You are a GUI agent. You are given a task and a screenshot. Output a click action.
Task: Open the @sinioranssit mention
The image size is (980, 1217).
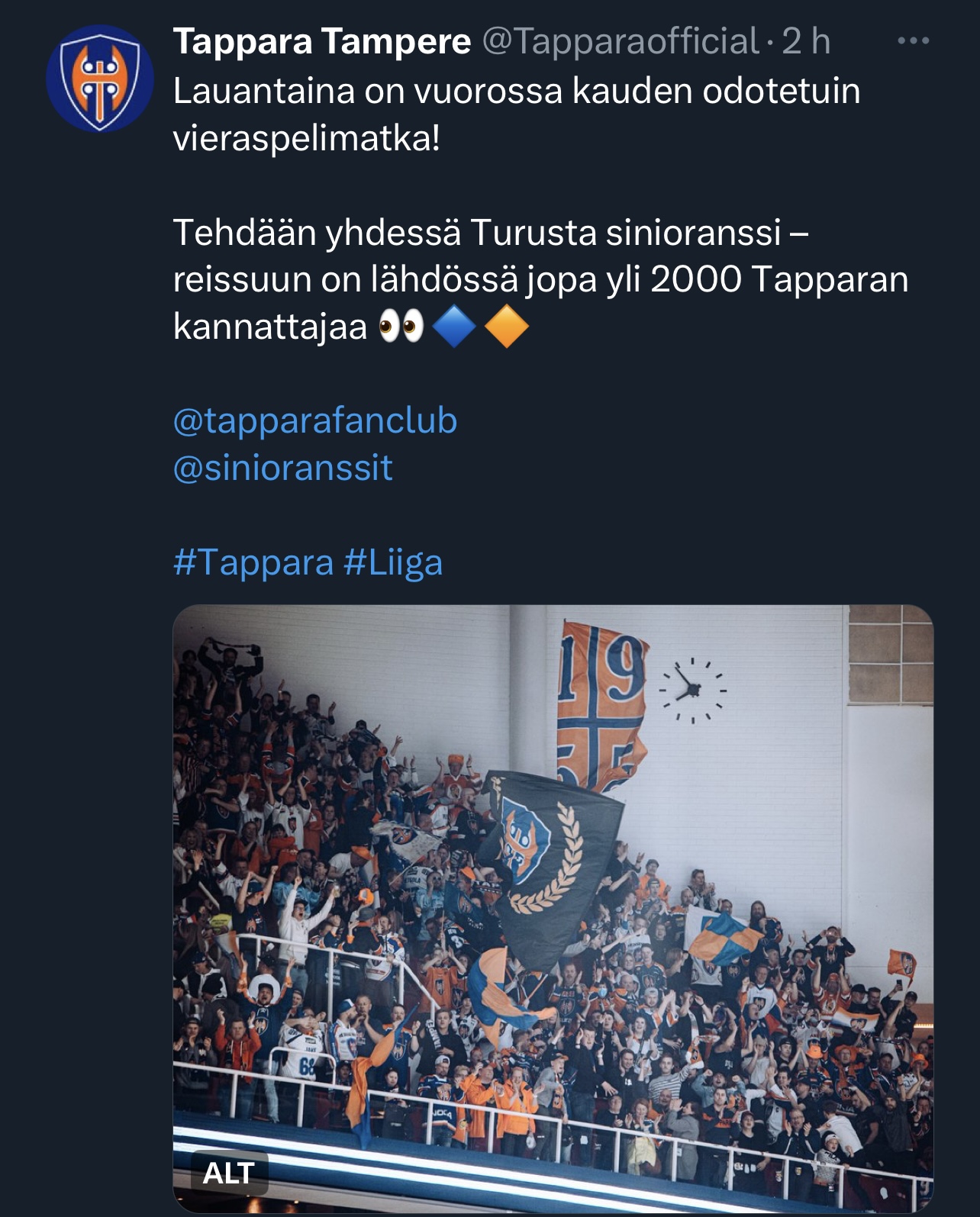coord(282,468)
